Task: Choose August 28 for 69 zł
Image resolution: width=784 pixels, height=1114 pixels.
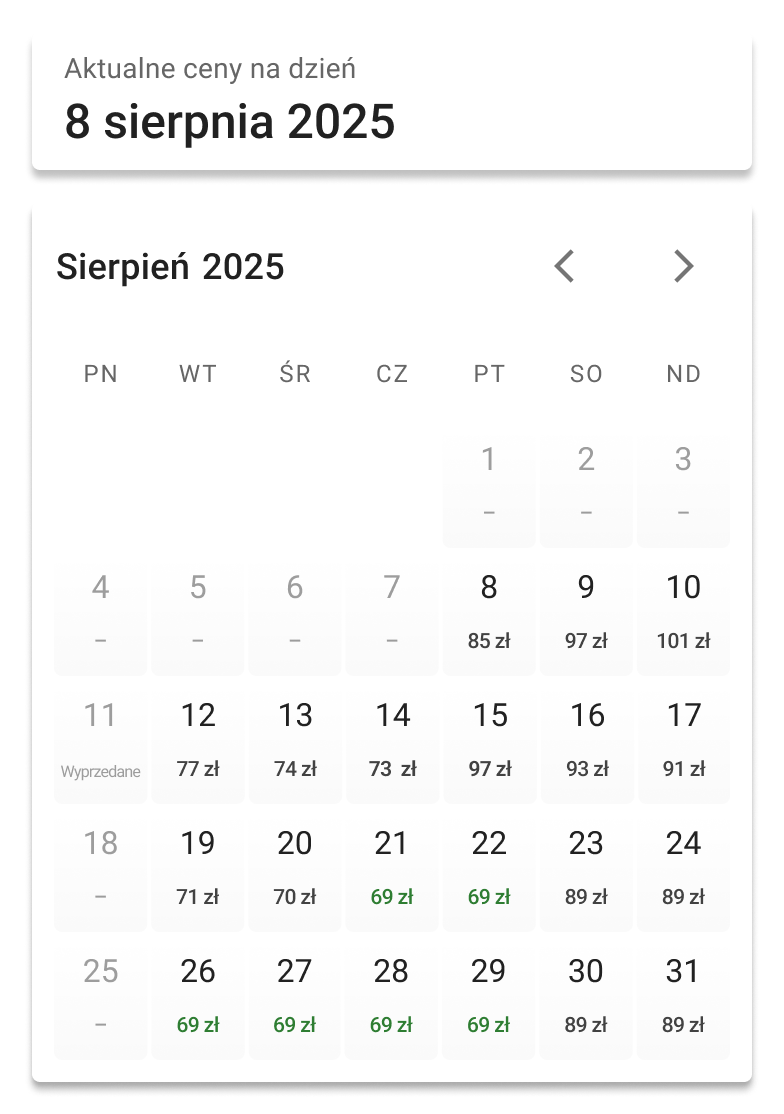Action: [392, 995]
